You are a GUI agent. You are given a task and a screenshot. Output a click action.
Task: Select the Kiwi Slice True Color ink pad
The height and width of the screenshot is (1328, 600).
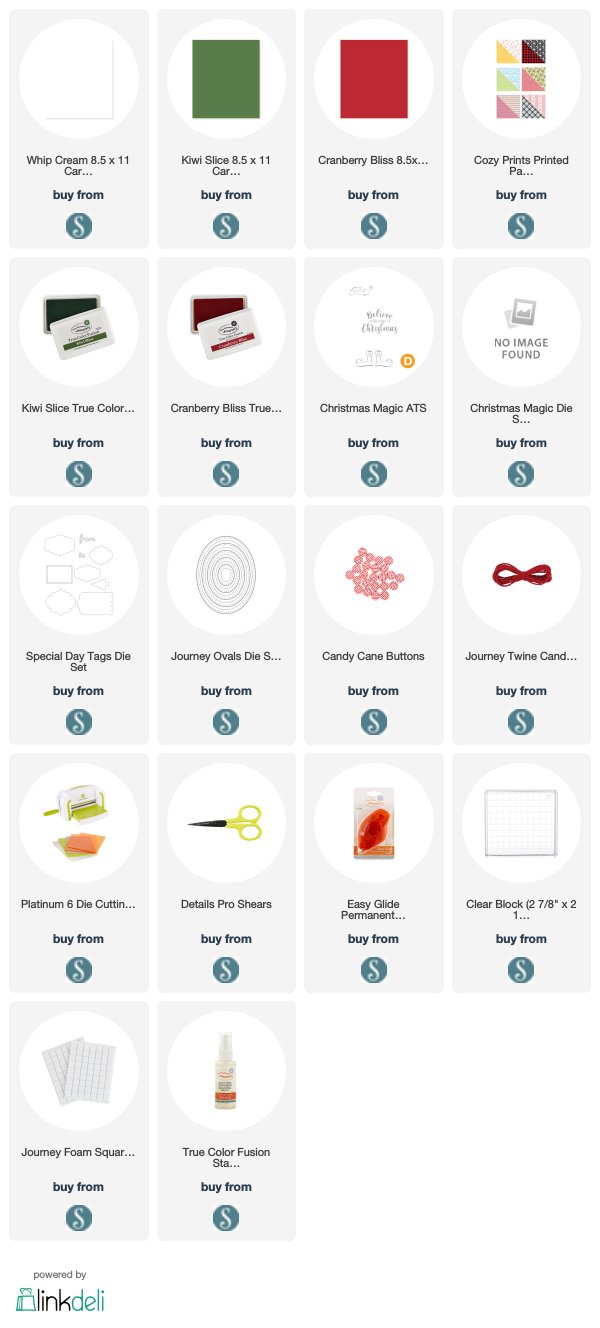(79, 377)
